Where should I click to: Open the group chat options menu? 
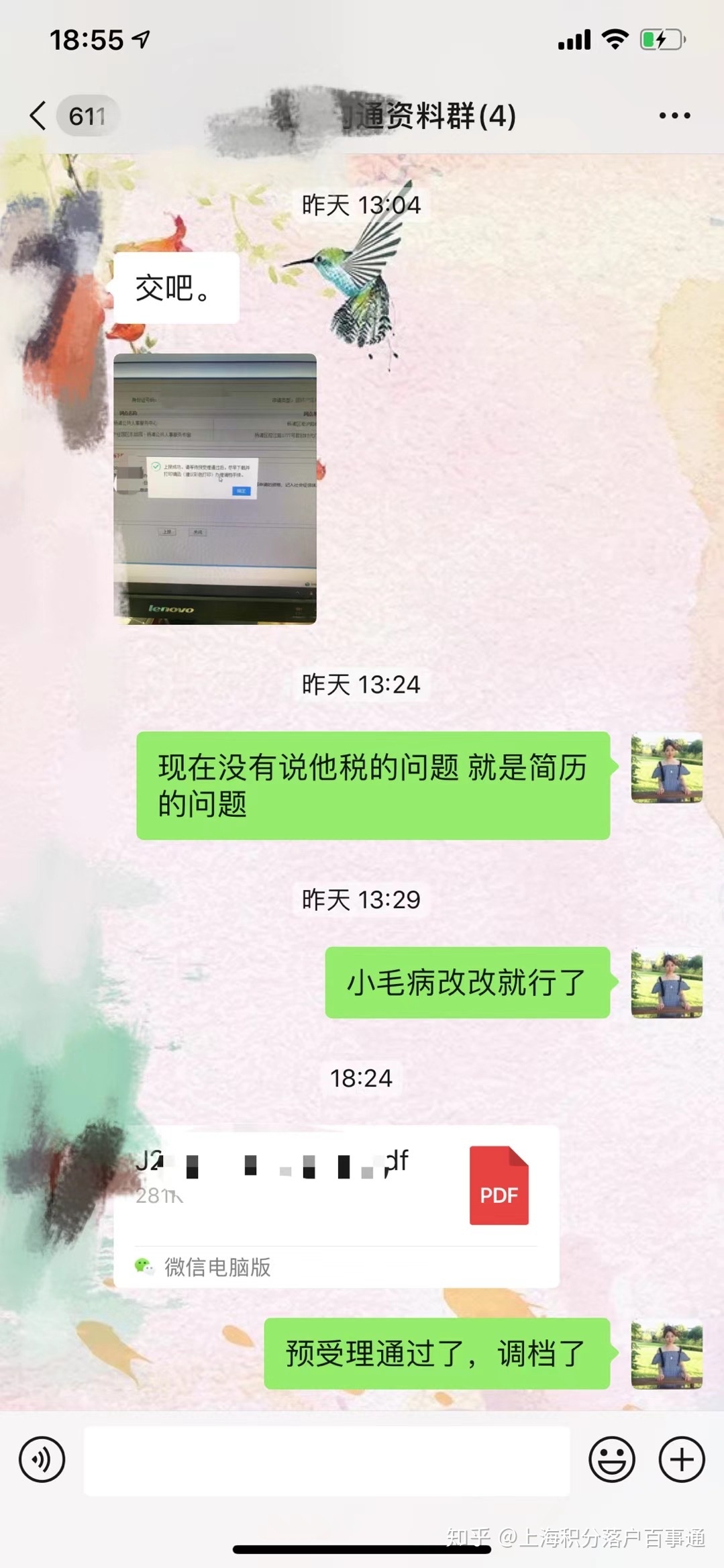[674, 115]
